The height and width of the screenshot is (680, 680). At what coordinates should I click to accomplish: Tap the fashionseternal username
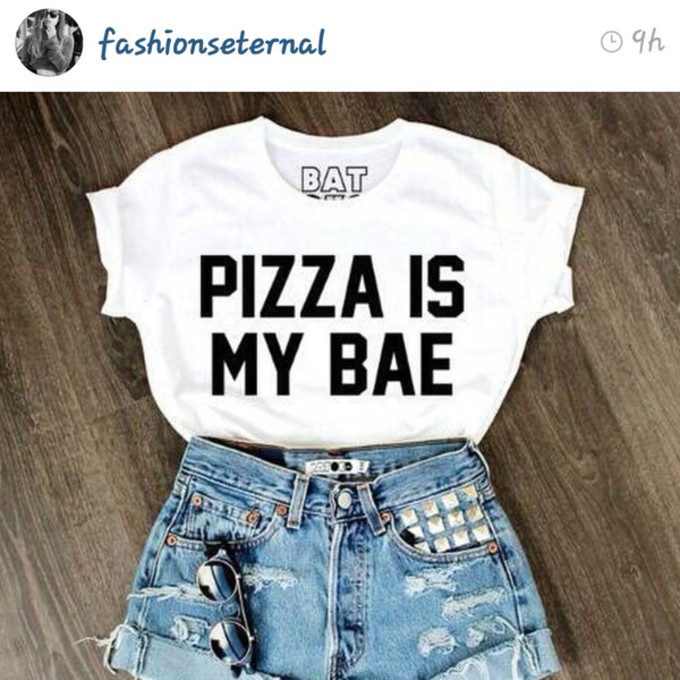point(212,43)
